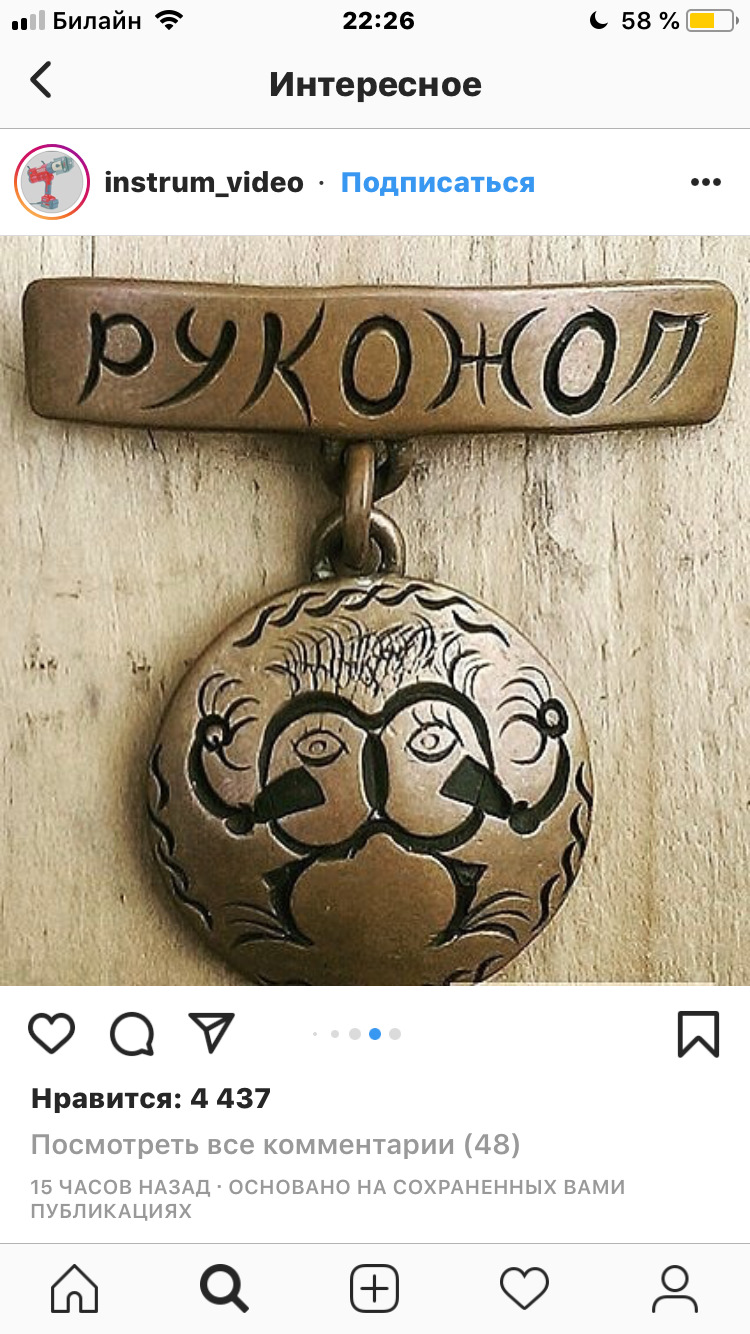Share the post via paper plane icon
The width and height of the screenshot is (750, 1334).
pos(211,1033)
